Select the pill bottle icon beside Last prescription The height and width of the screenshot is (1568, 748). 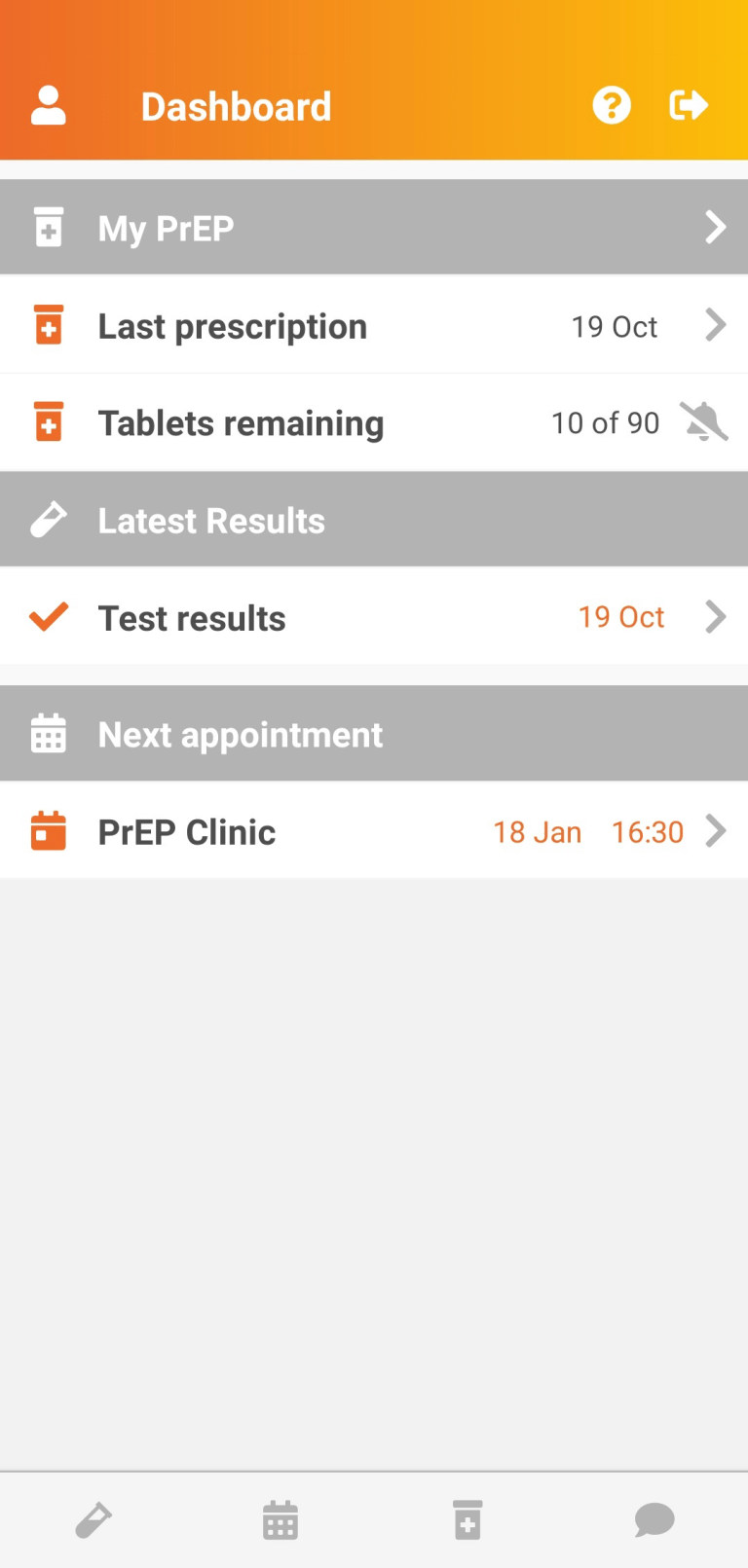coord(49,325)
